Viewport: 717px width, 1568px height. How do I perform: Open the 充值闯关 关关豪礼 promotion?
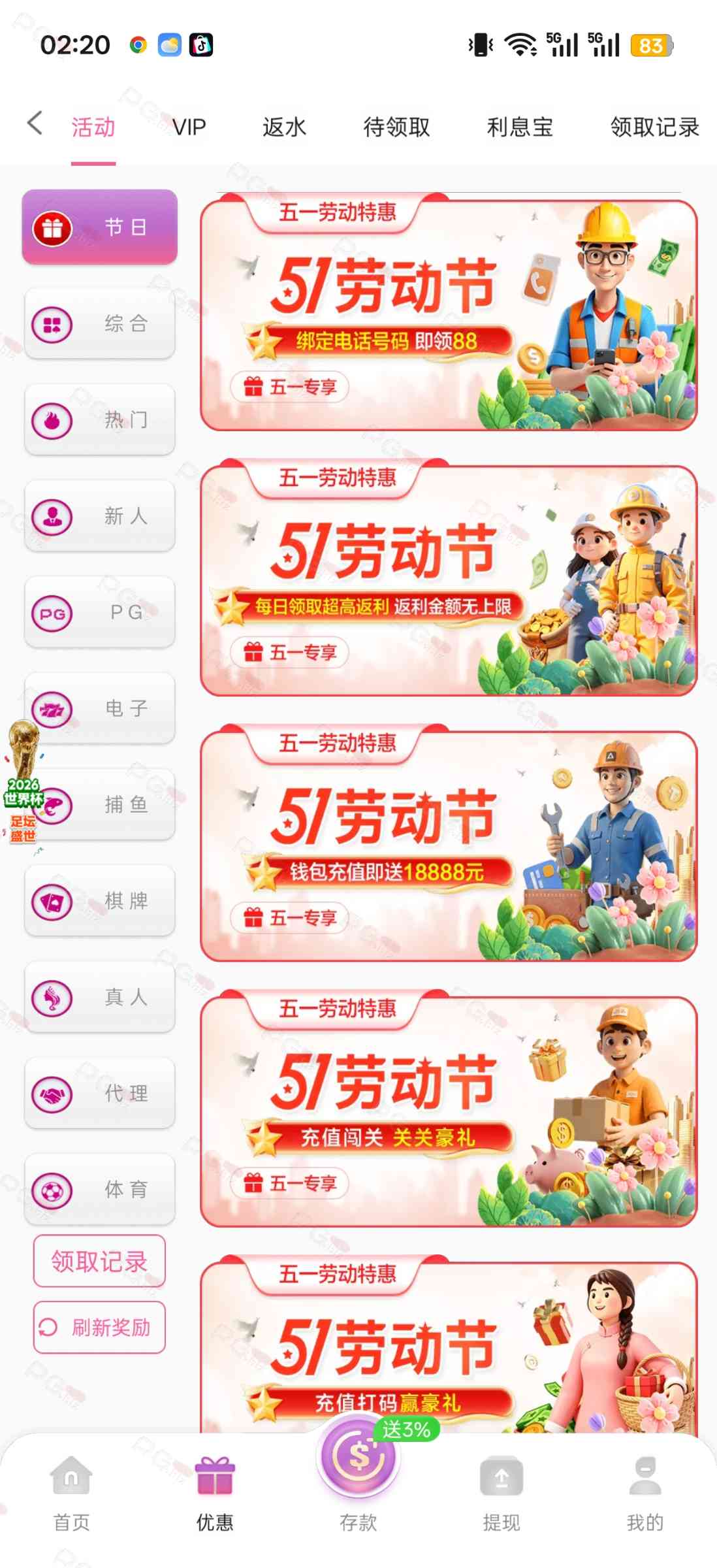[x=449, y=1111]
